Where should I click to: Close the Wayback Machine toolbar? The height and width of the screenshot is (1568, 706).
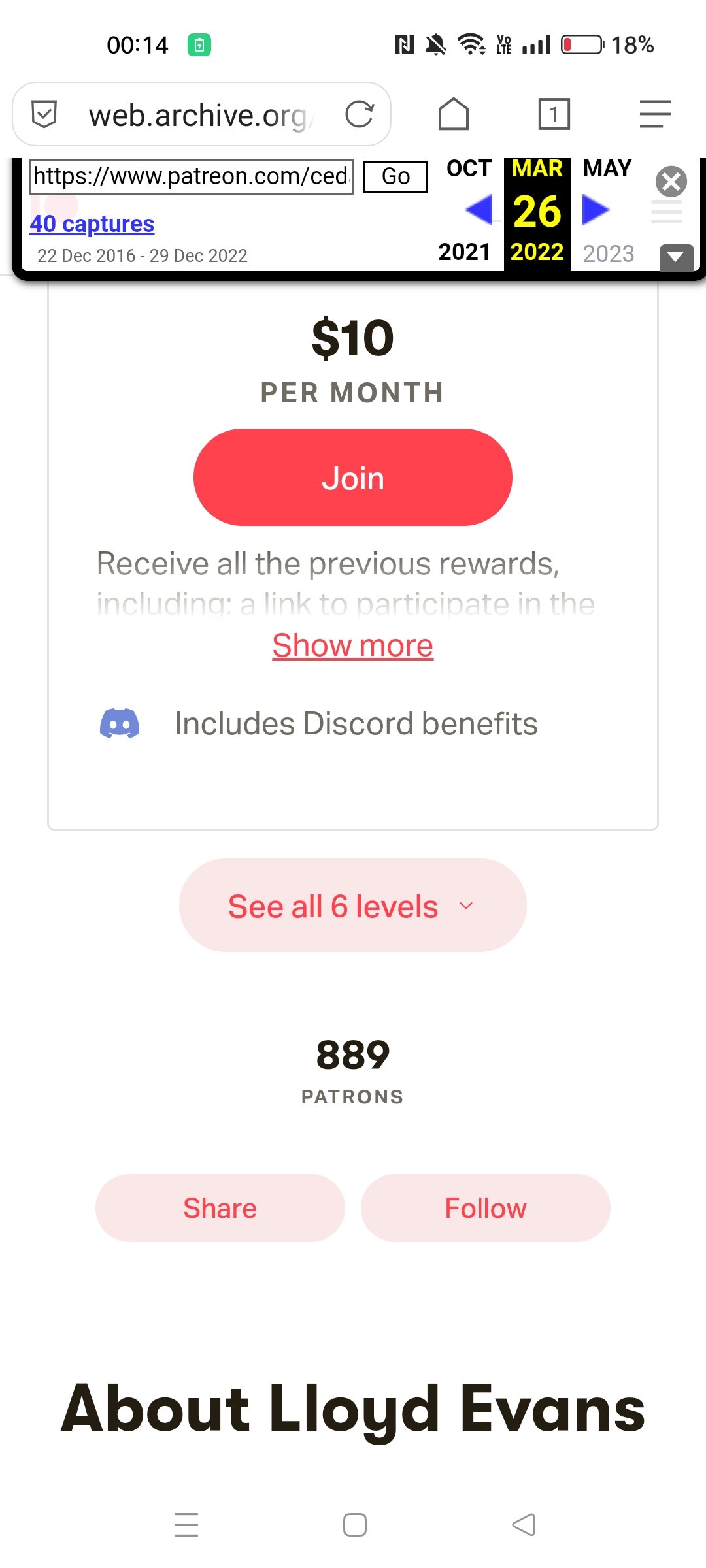coord(671,182)
